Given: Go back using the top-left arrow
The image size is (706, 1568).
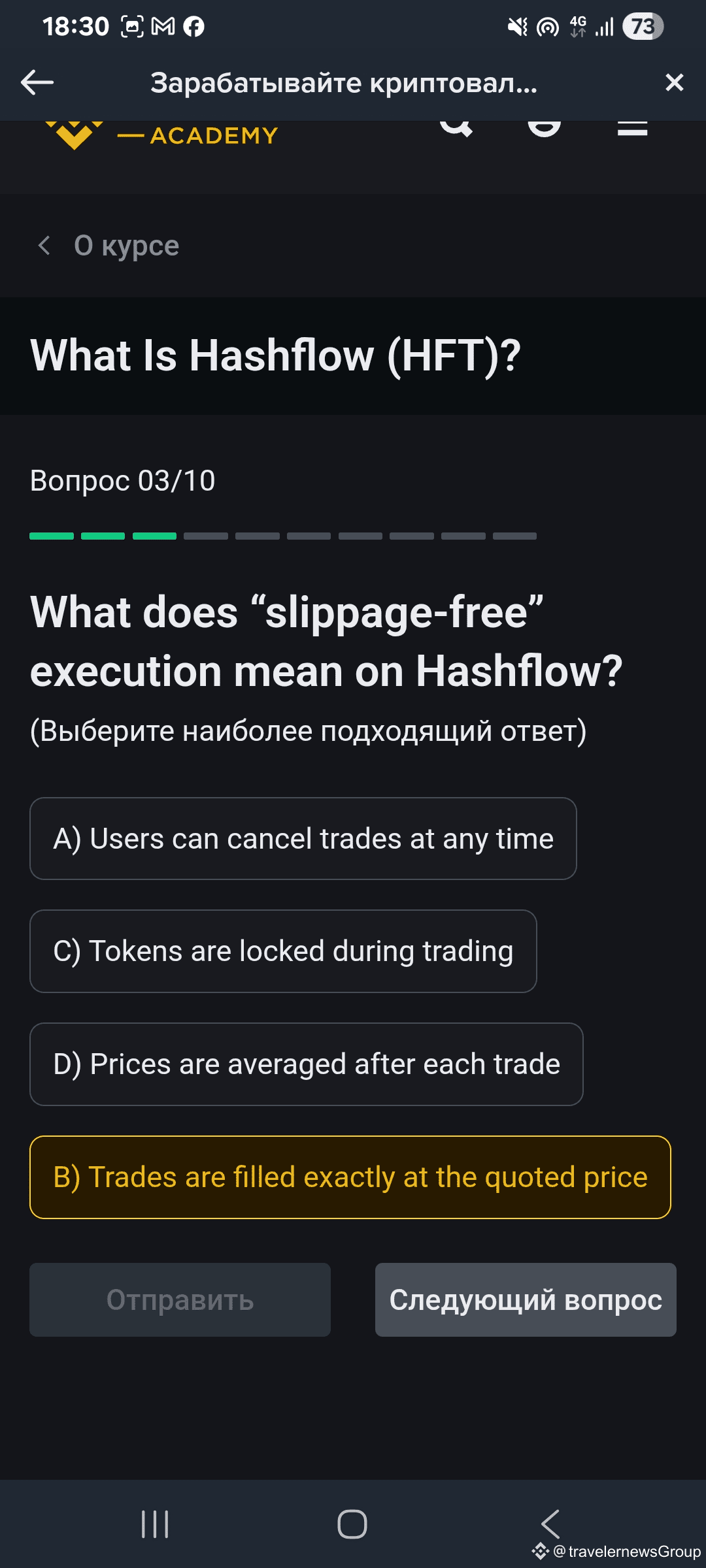Looking at the screenshot, I should coord(37,82).
